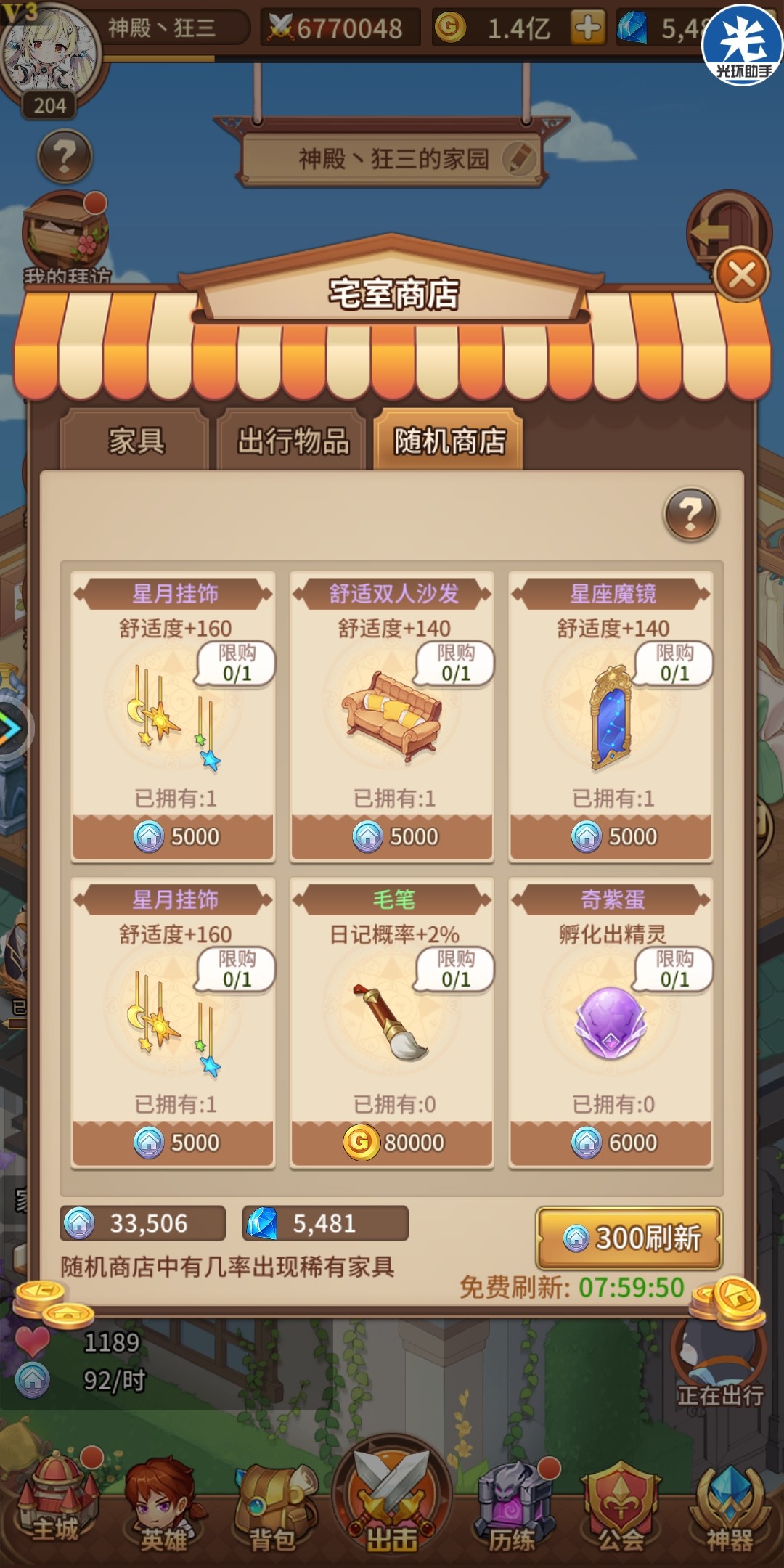The height and width of the screenshot is (1568, 784).
Task: Open the random shop help icon
Action: coord(690,514)
